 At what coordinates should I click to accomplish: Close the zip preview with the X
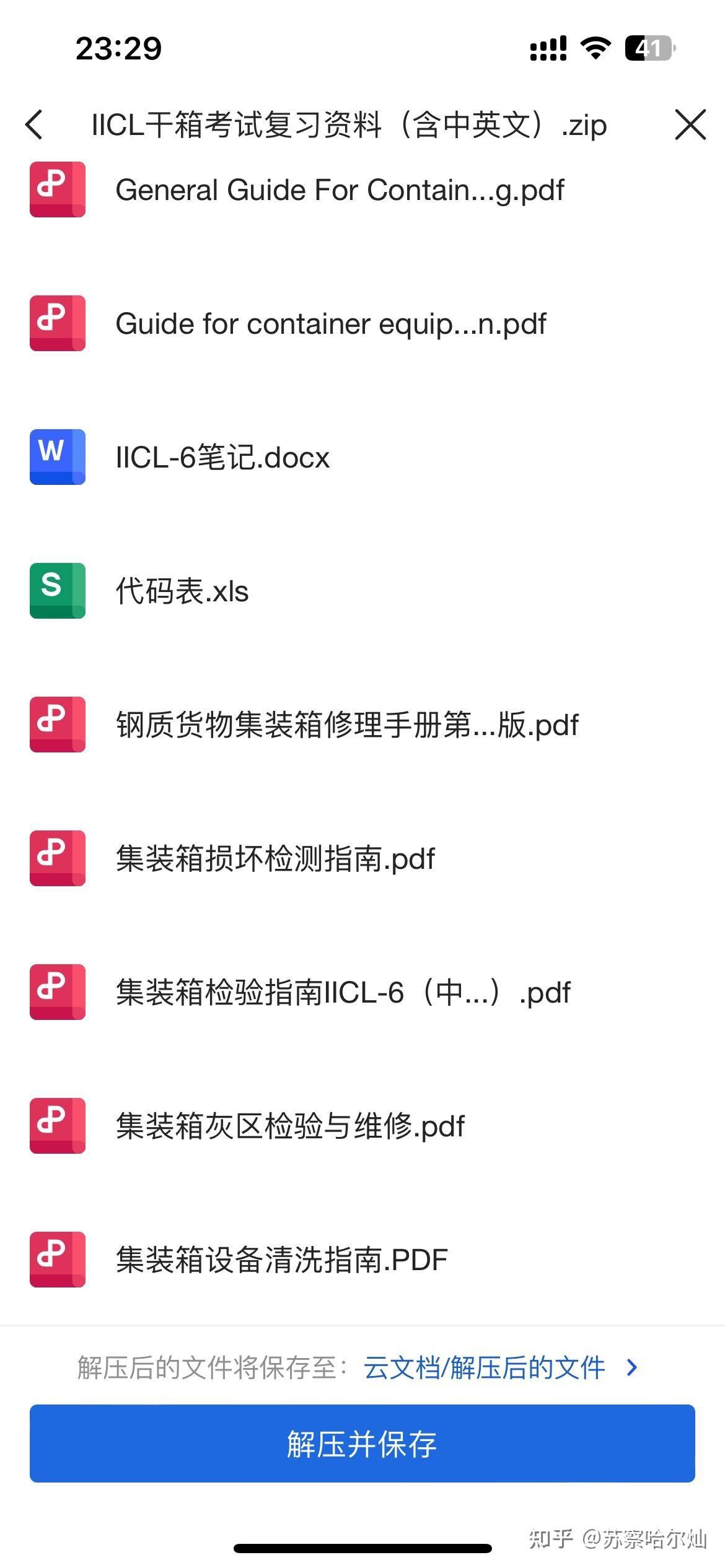690,125
